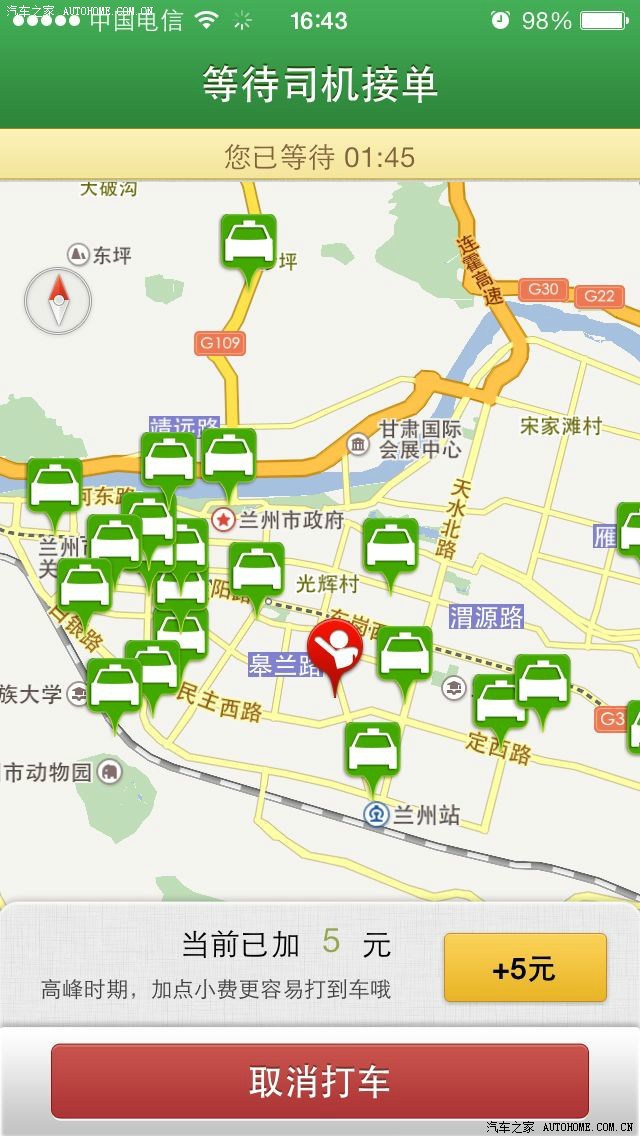The height and width of the screenshot is (1136, 640).
Task: Add 5 yuan tip with +5元 button
Action: 525,967
